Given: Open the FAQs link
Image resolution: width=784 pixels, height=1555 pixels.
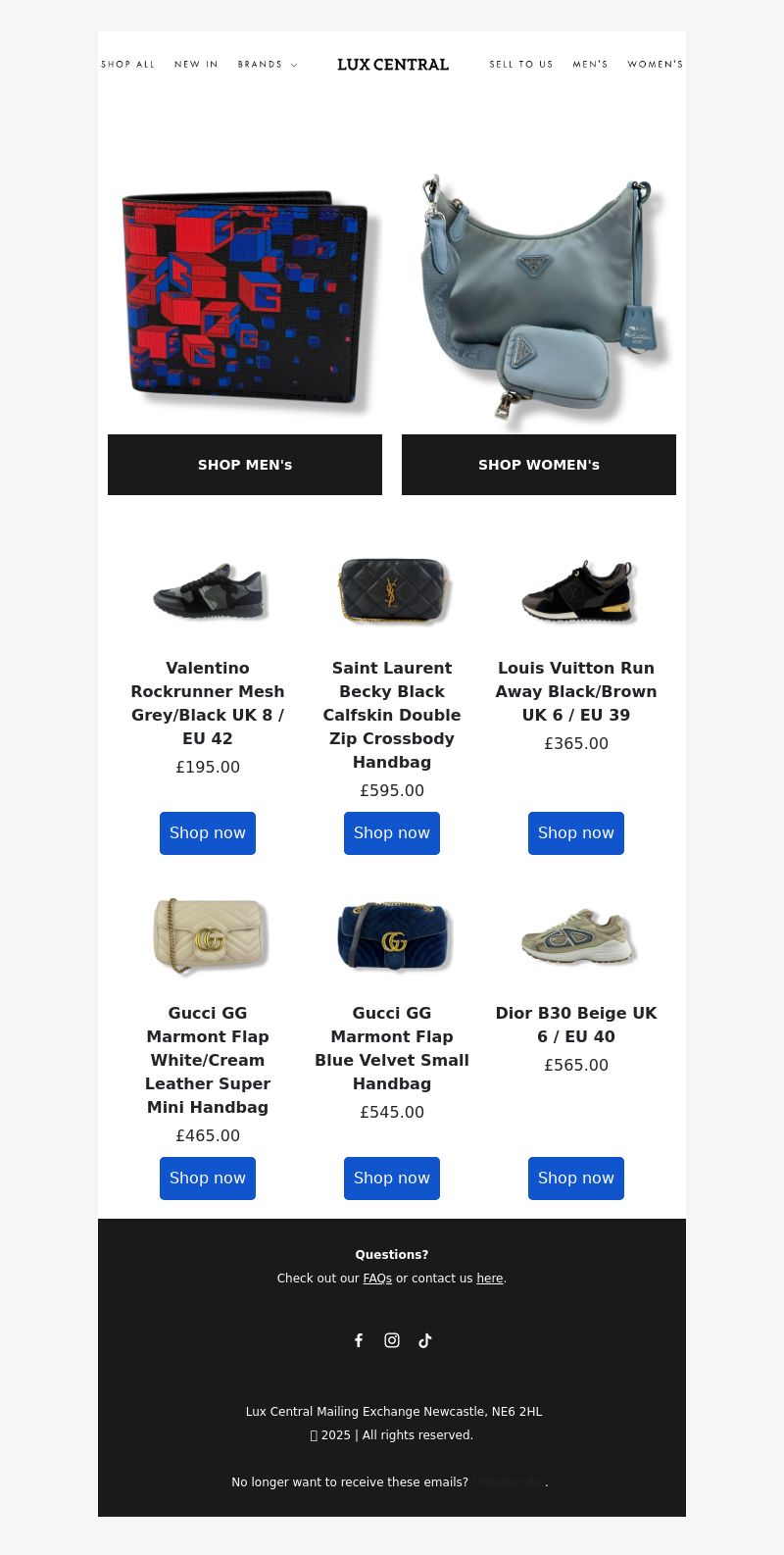Looking at the screenshot, I should [377, 1279].
